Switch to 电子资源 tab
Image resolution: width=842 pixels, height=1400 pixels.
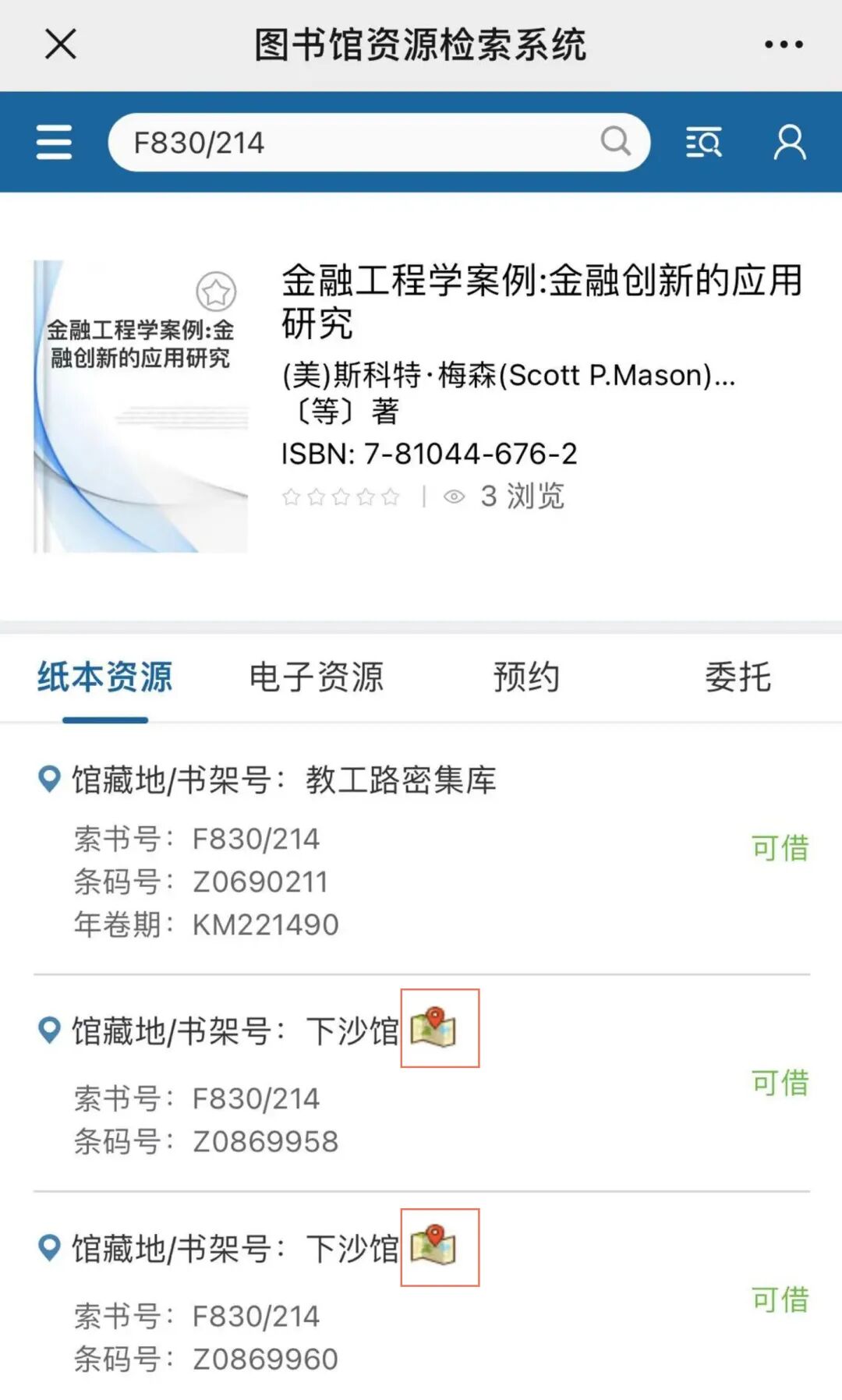point(316,677)
